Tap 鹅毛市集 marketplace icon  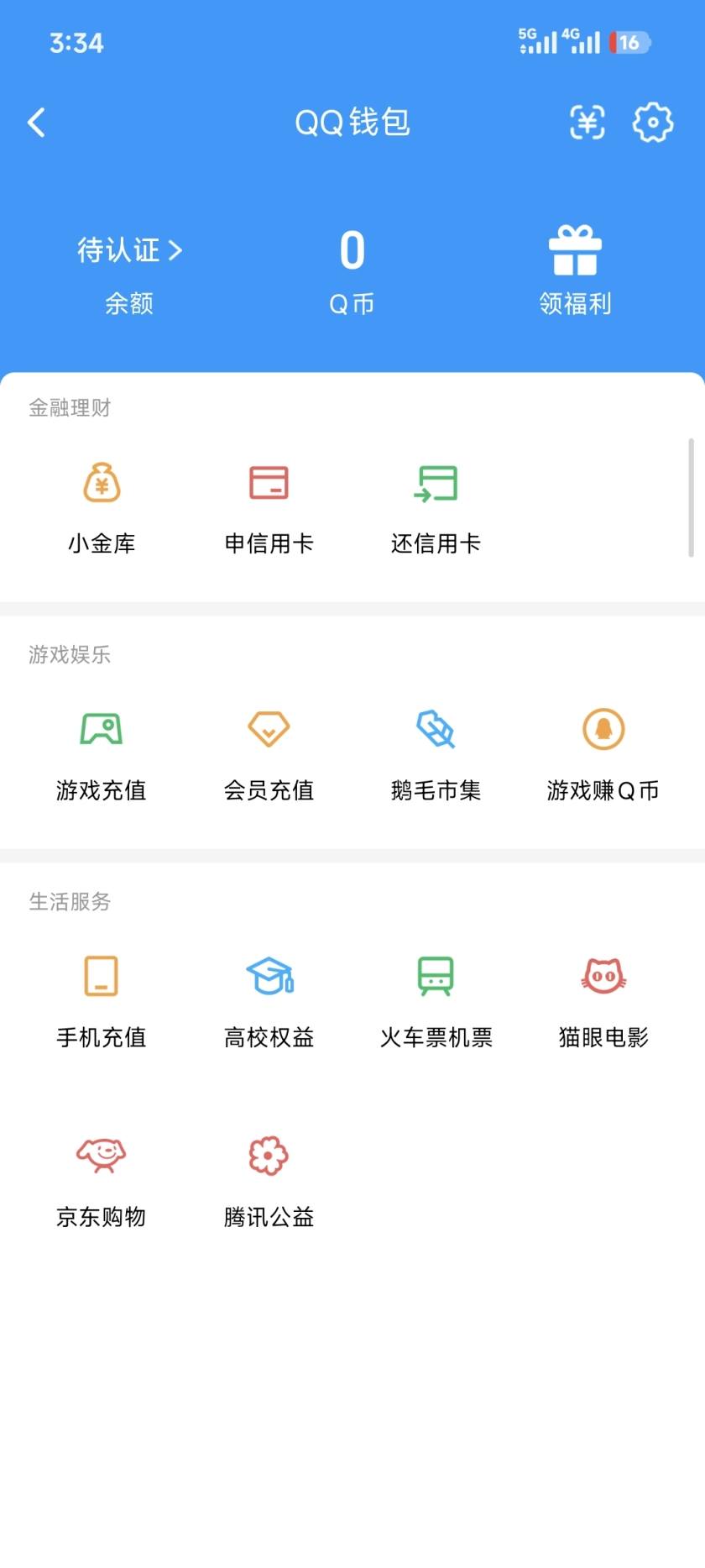click(436, 752)
